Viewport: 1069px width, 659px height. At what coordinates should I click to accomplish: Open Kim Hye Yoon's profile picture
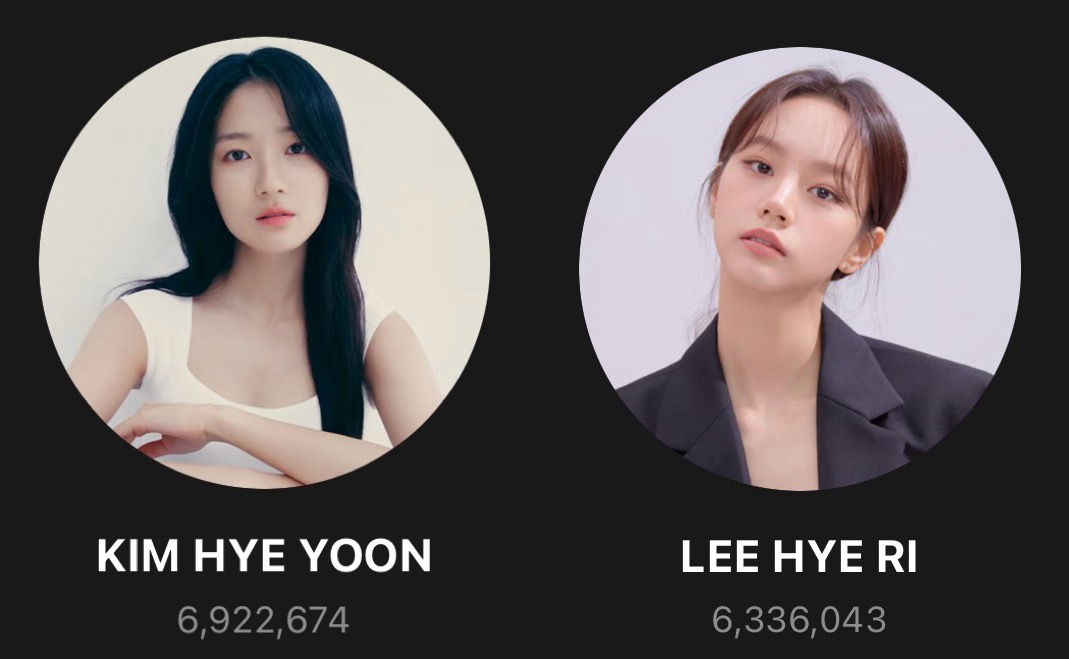click(x=264, y=262)
